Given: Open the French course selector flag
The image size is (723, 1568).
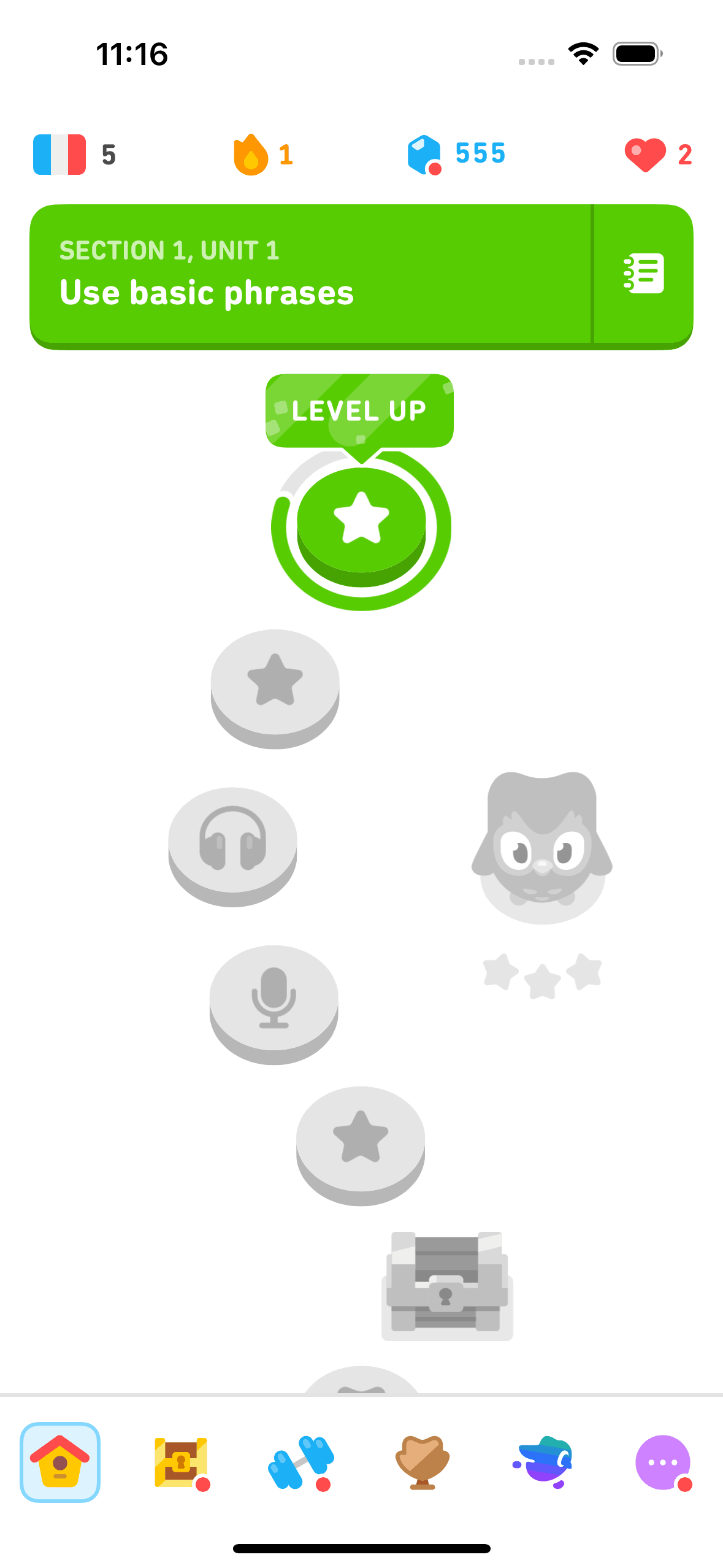Looking at the screenshot, I should tap(59, 155).
